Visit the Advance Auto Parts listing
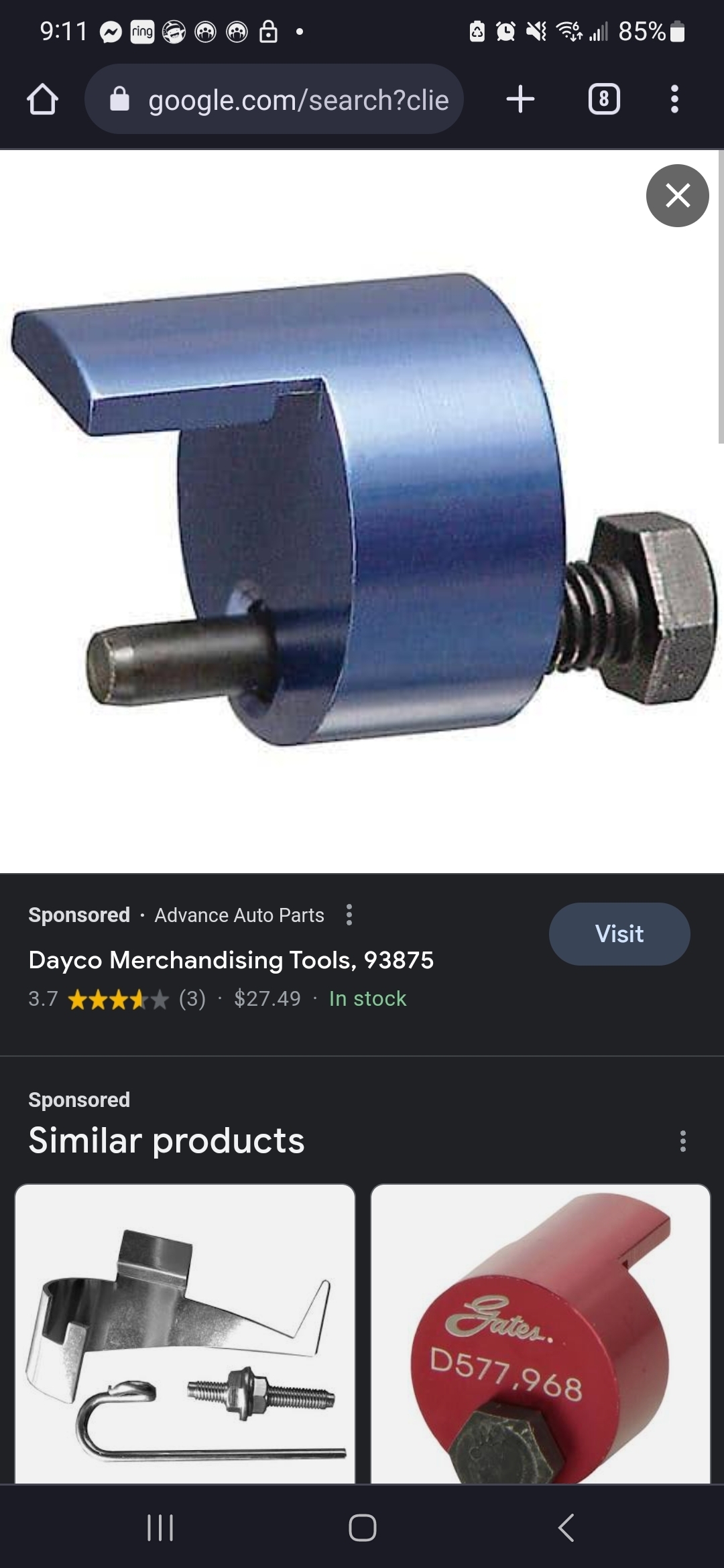Image resolution: width=724 pixels, height=1568 pixels. click(x=619, y=933)
